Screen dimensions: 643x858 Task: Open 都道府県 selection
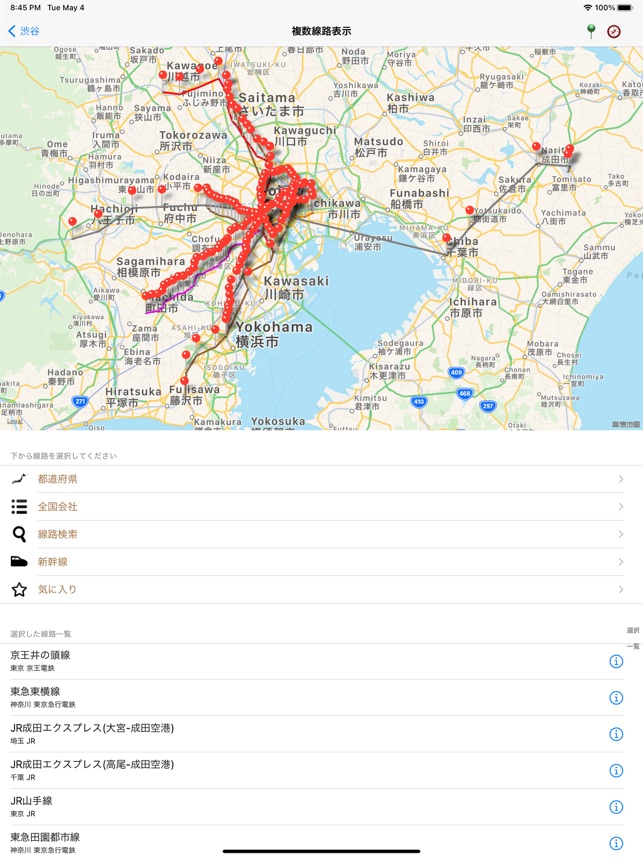(320, 479)
